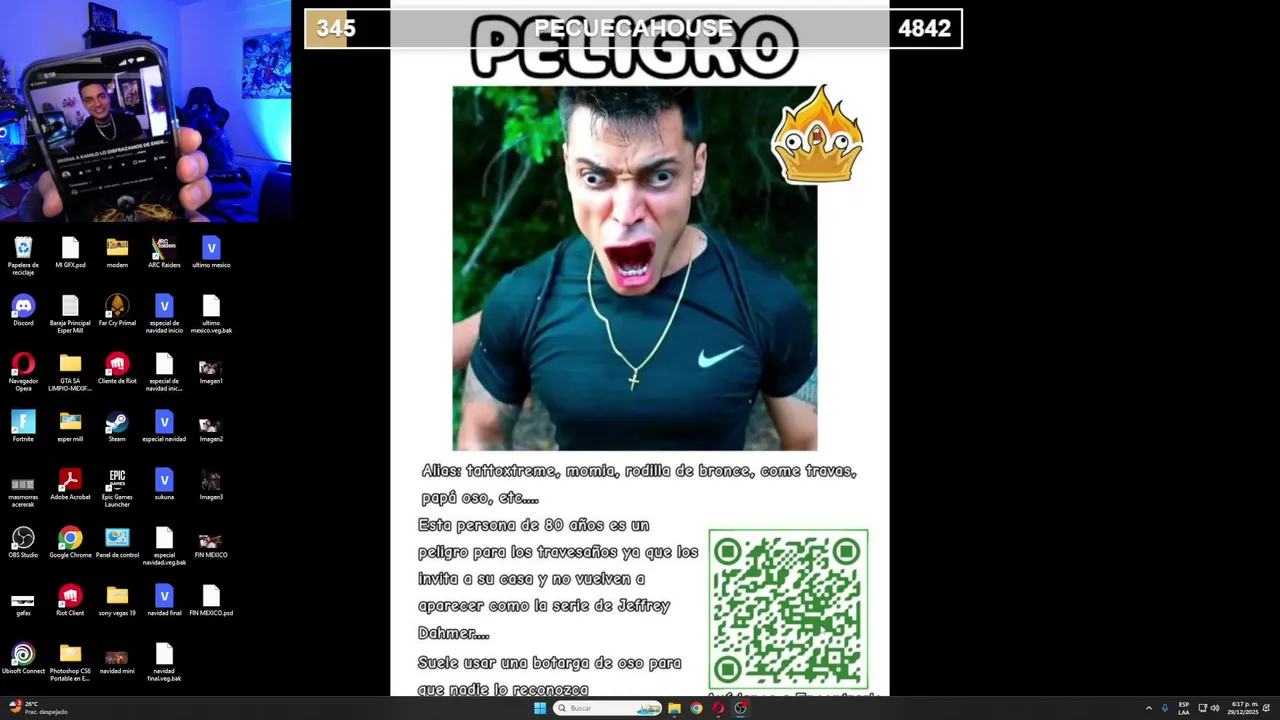Open the ARC Raiders shortcut

tap(164, 248)
